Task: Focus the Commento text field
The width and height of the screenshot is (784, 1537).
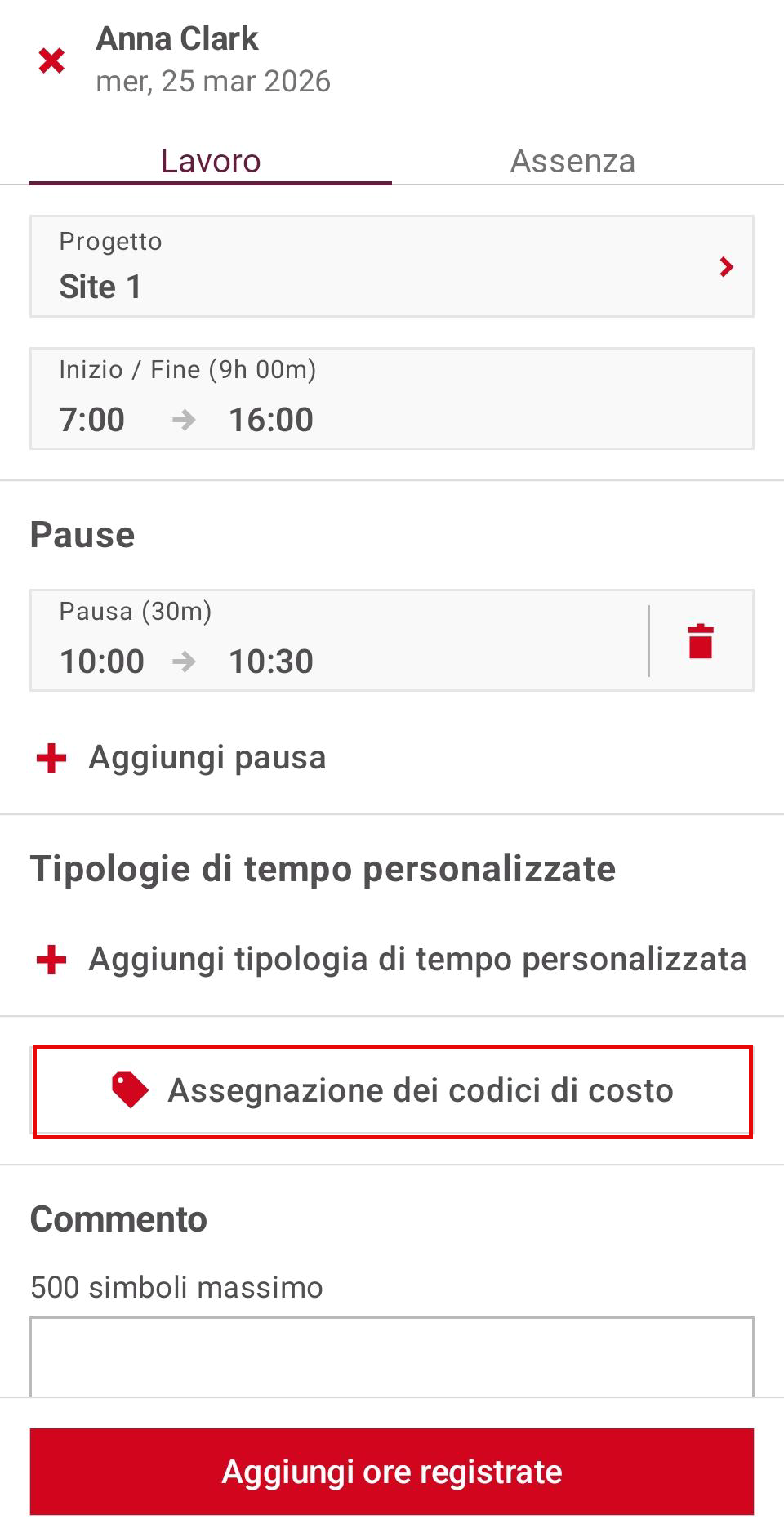Action: pyautogui.click(x=392, y=1356)
